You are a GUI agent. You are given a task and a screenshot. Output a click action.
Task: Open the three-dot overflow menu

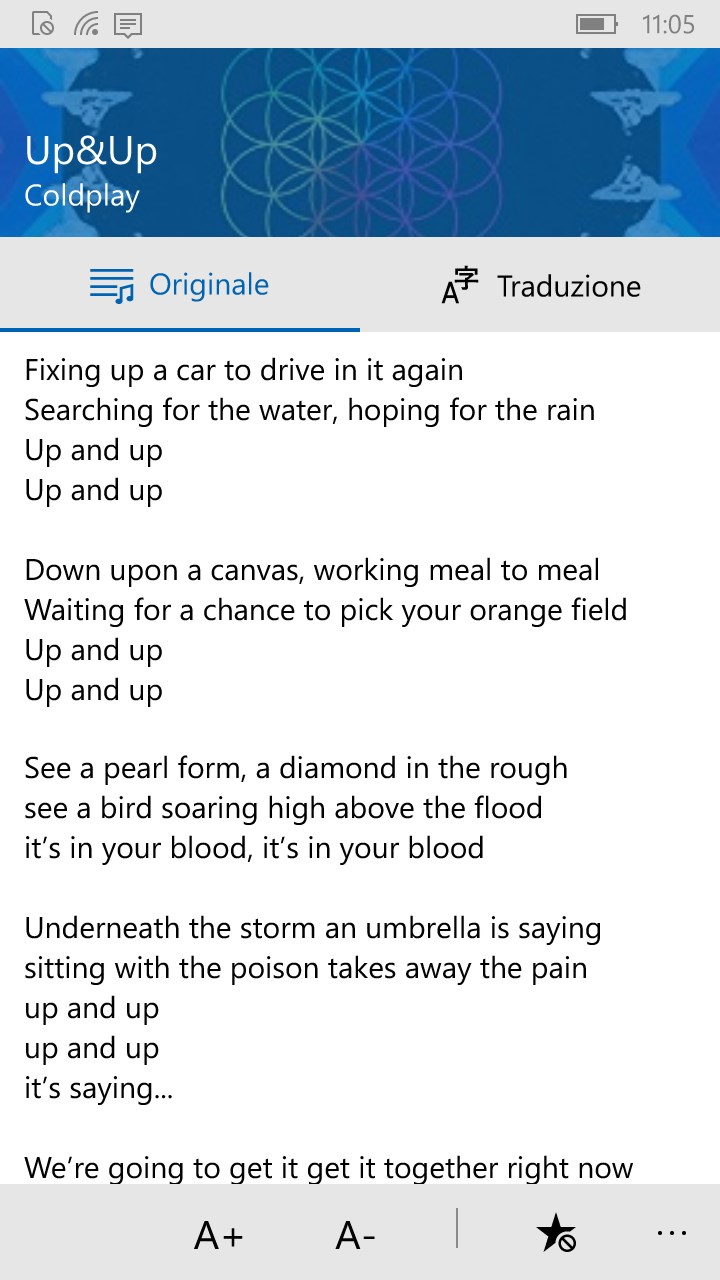coord(672,1234)
